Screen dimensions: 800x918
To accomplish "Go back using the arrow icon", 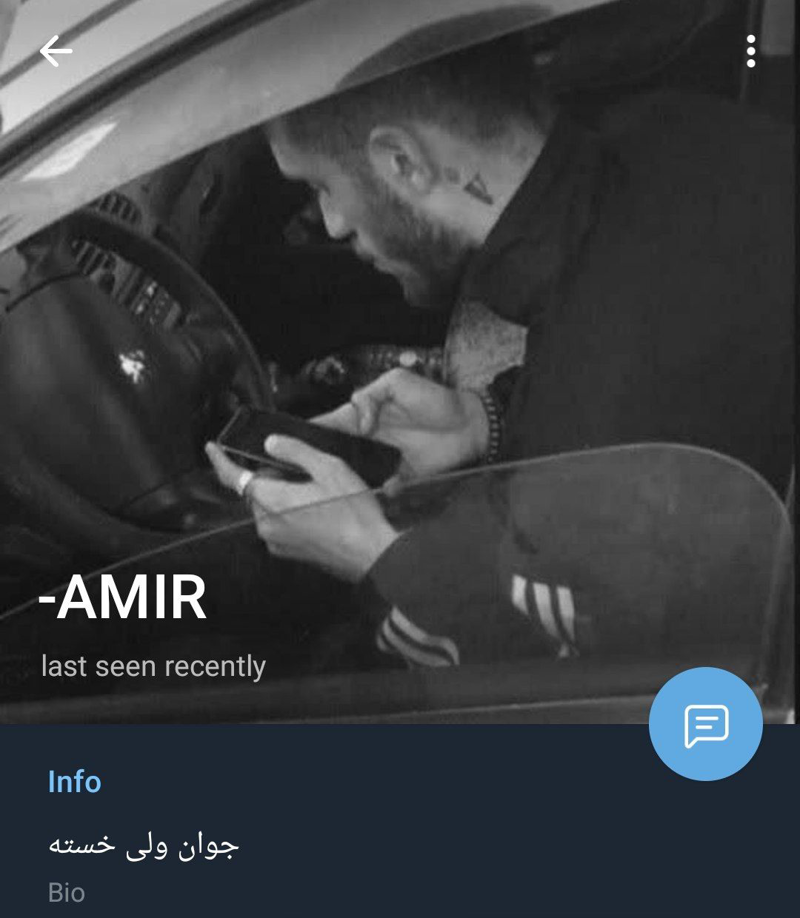I will pos(56,51).
